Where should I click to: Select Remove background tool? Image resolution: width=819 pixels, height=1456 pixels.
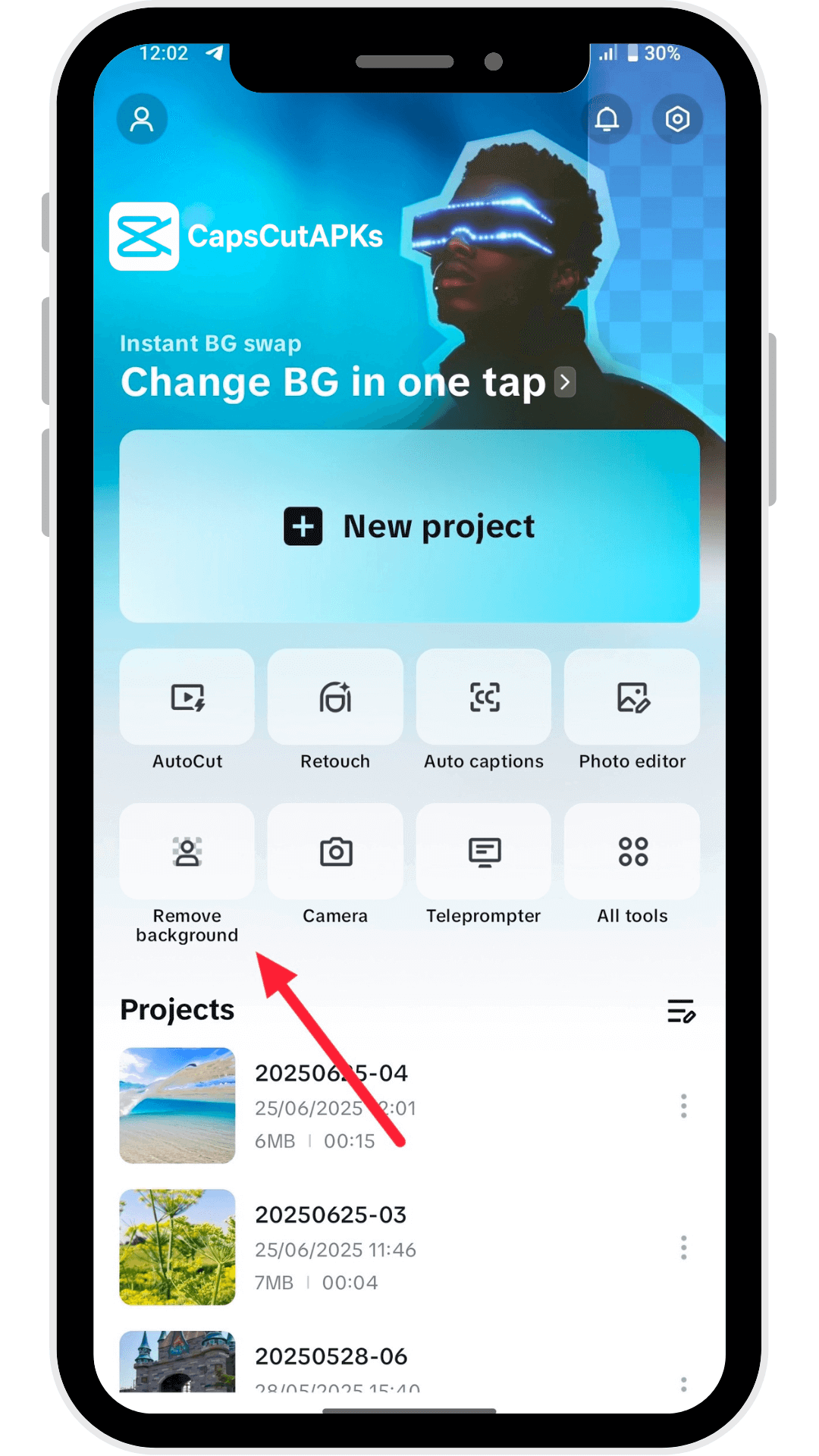(187, 852)
